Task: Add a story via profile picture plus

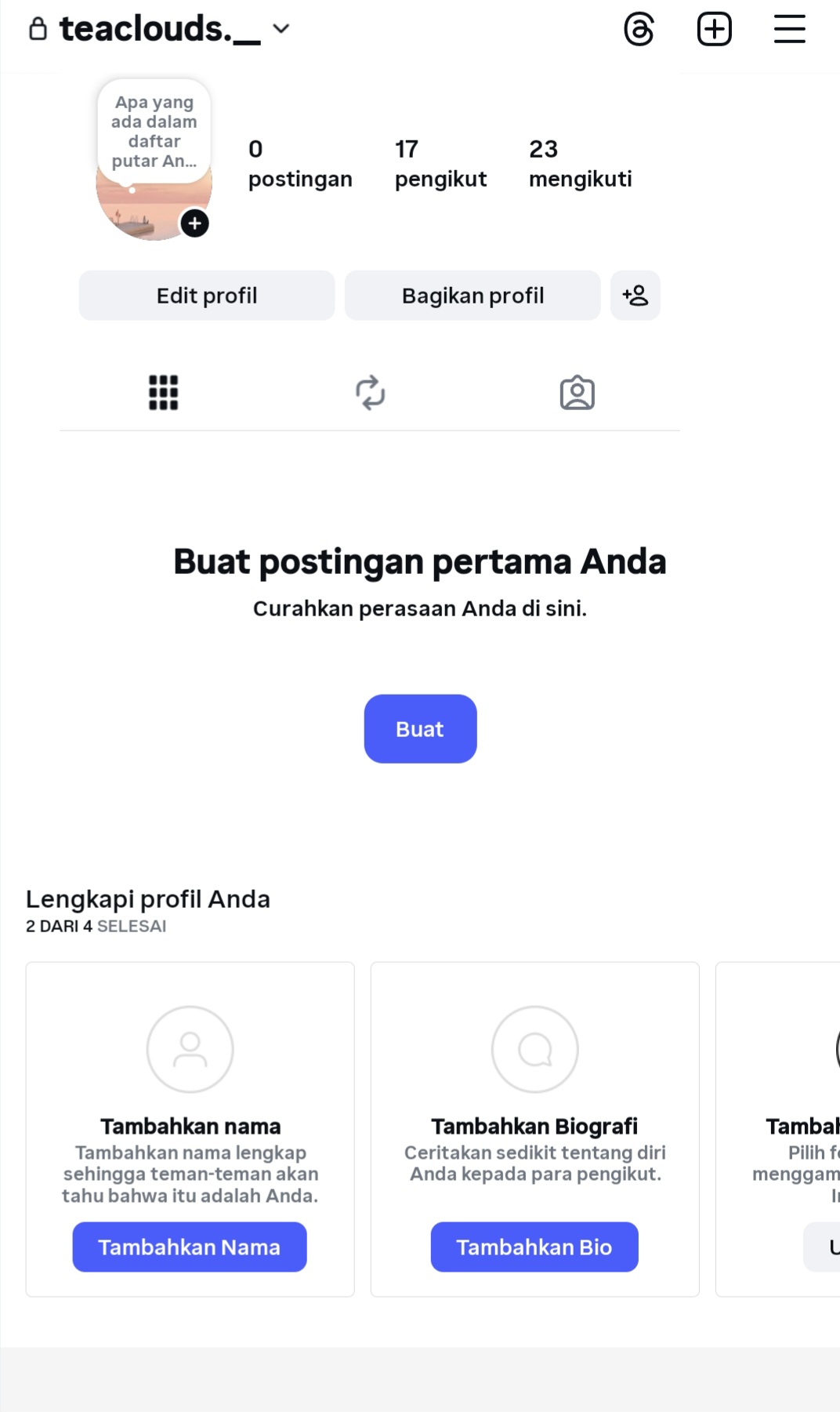Action: click(194, 223)
